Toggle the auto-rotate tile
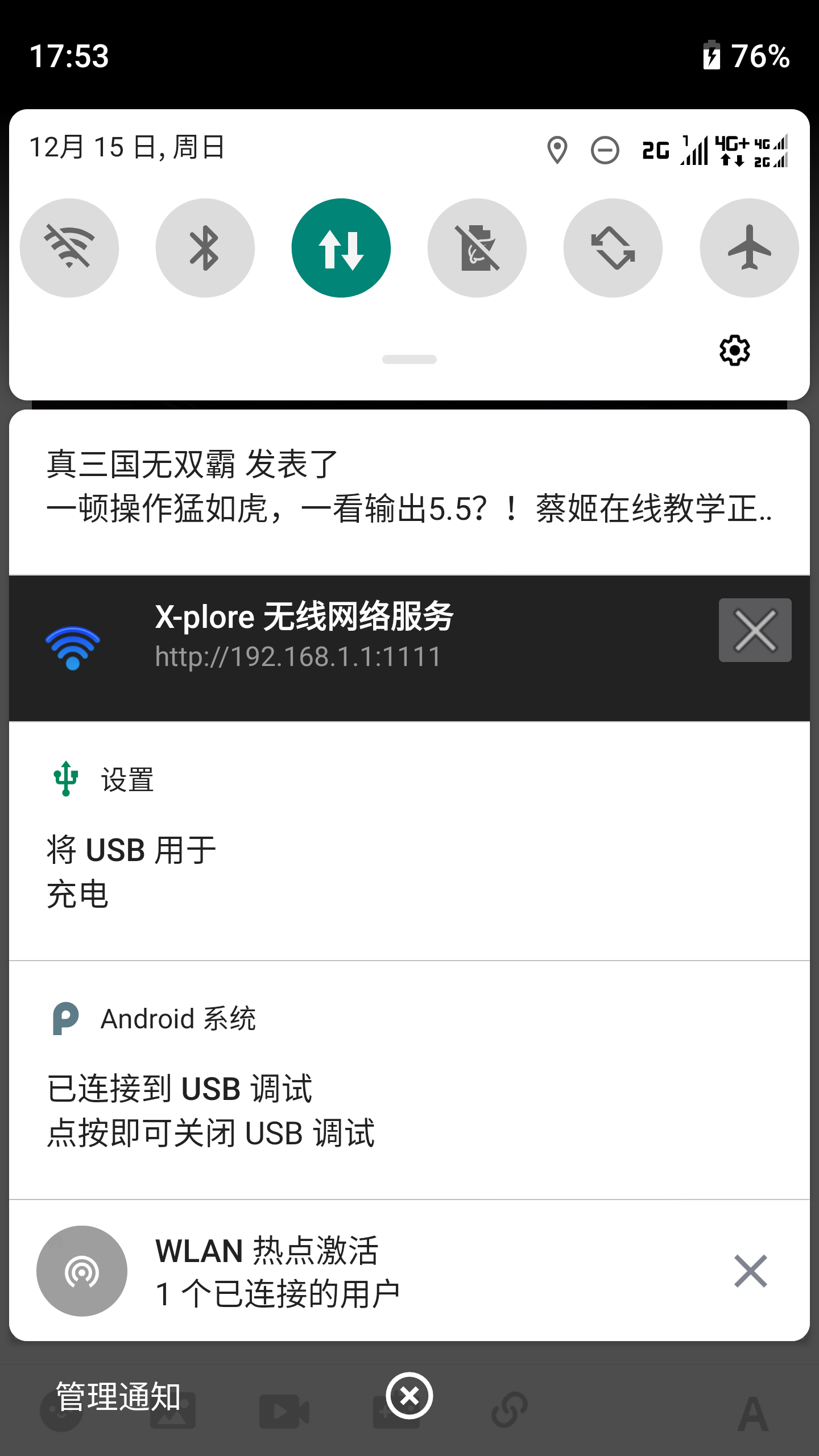Image resolution: width=819 pixels, height=1456 pixels. (613, 248)
